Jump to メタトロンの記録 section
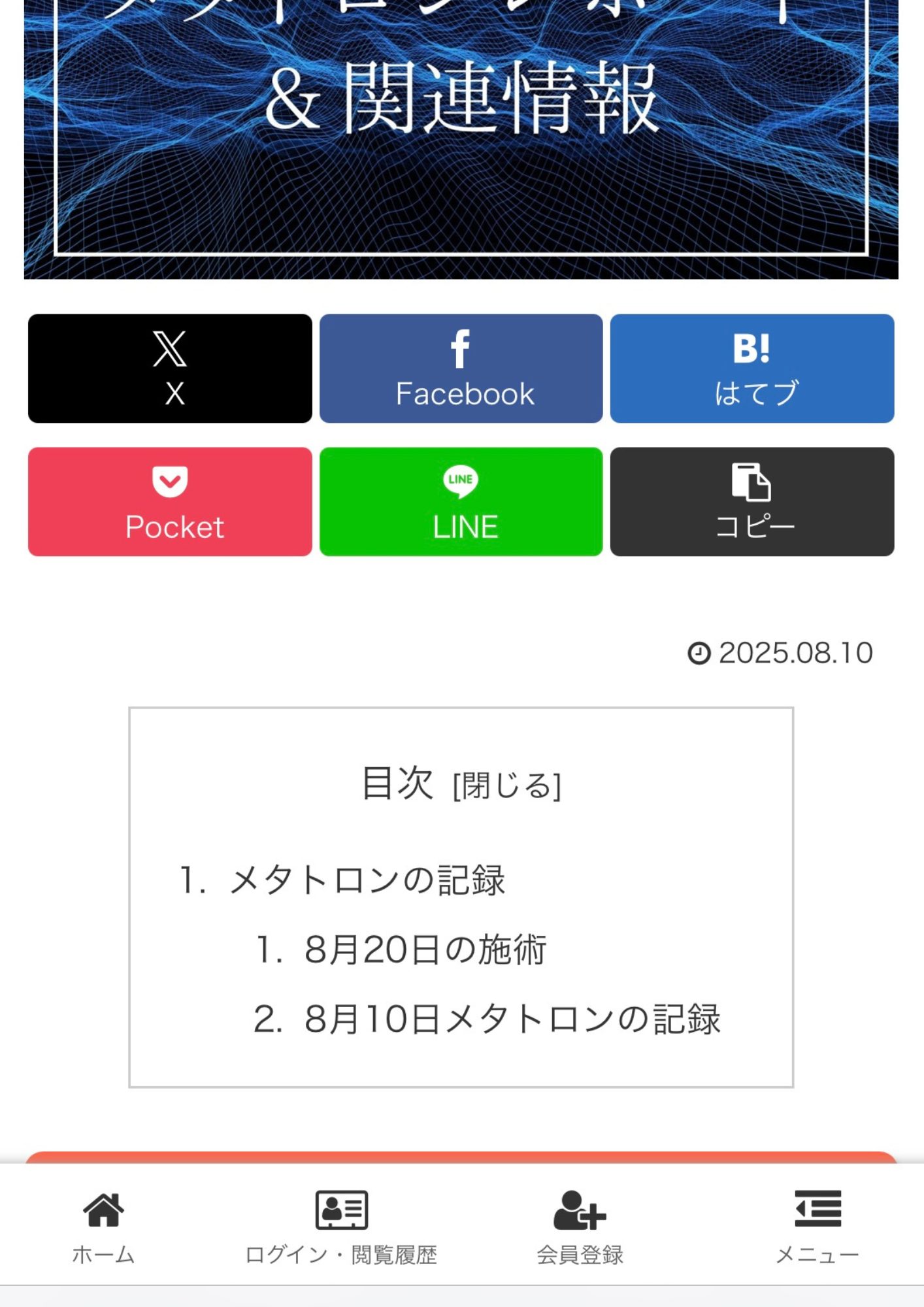This screenshot has height=1307, width=924. (x=367, y=880)
